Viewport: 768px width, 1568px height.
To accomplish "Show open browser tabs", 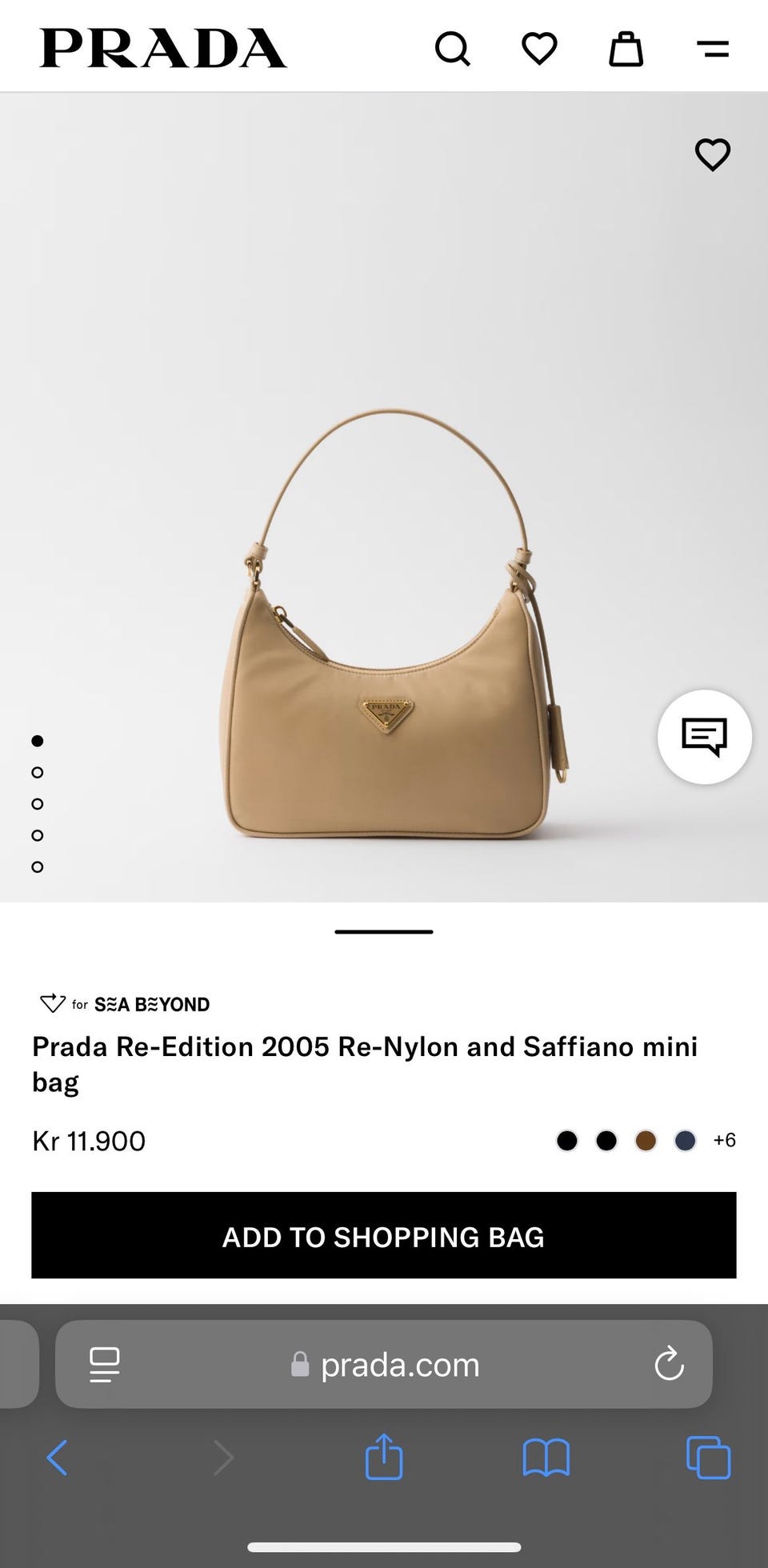I will (x=709, y=1458).
